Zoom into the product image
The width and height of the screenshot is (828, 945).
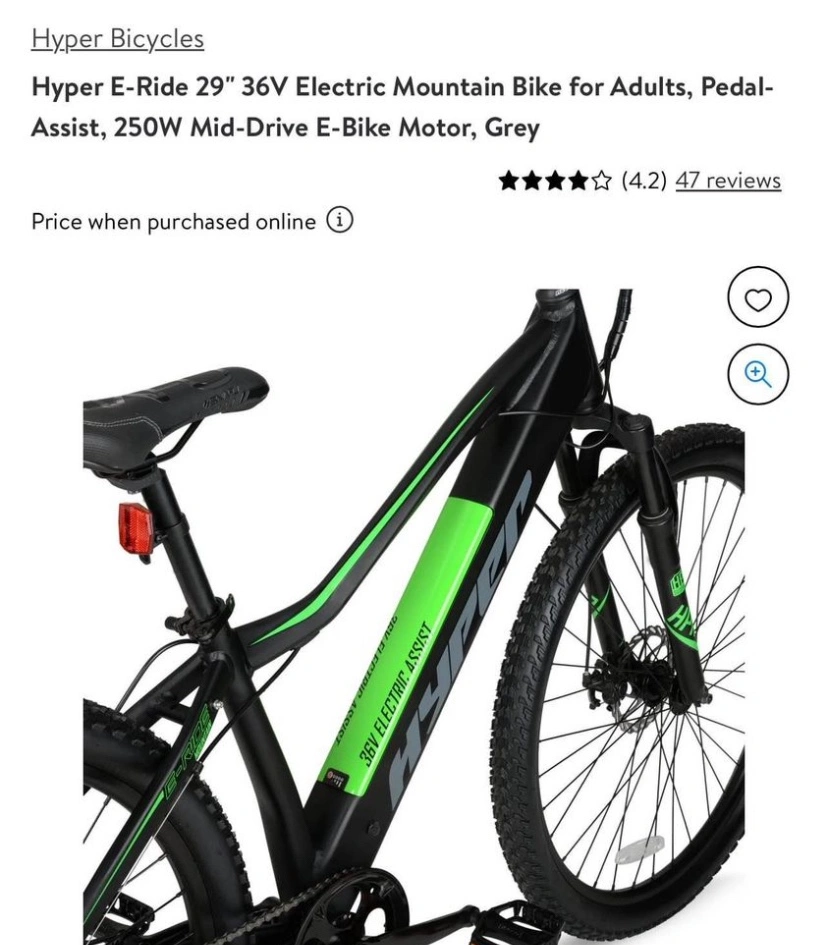click(x=758, y=374)
